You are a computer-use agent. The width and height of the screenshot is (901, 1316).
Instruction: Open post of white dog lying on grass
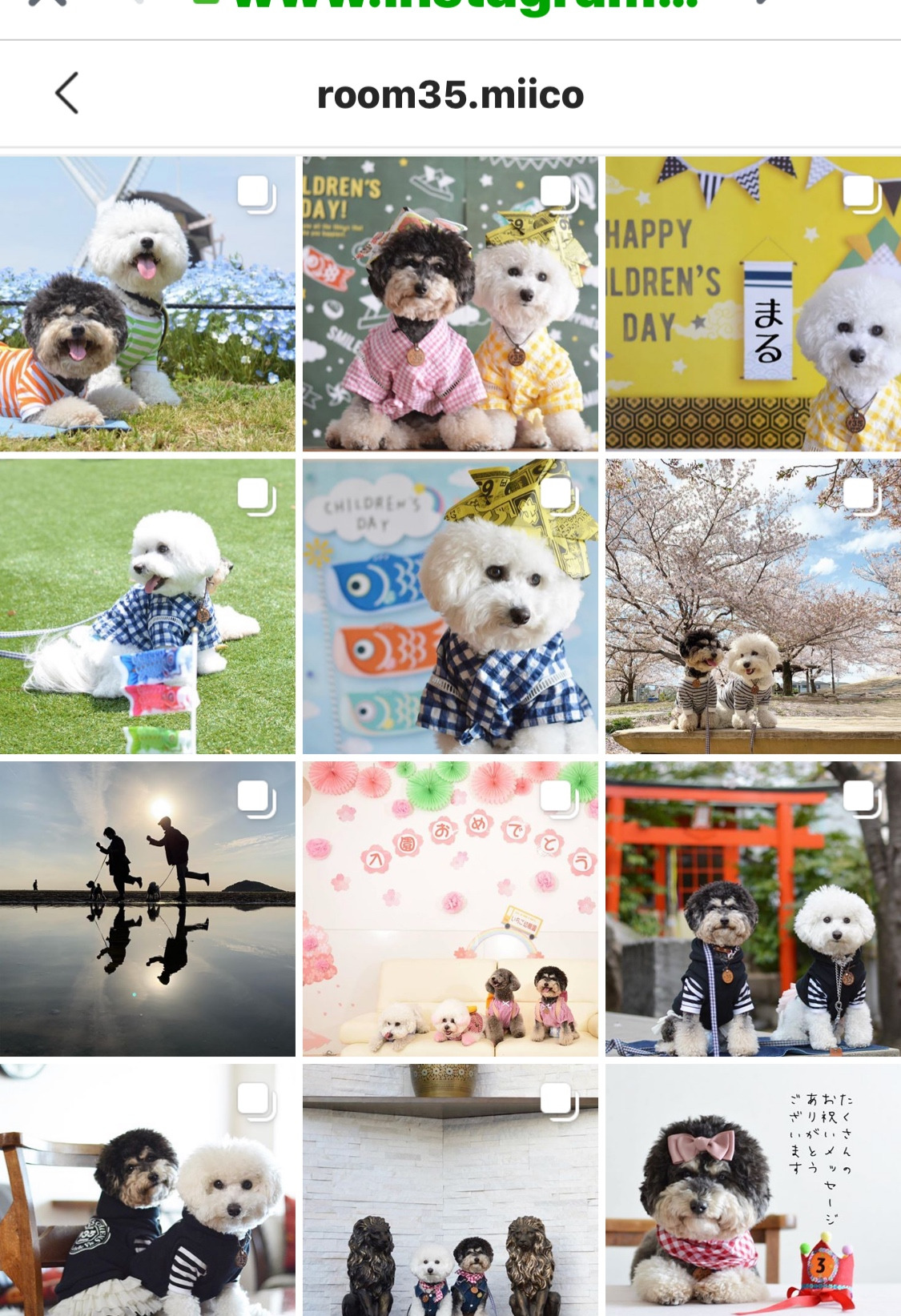coord(147,606)
